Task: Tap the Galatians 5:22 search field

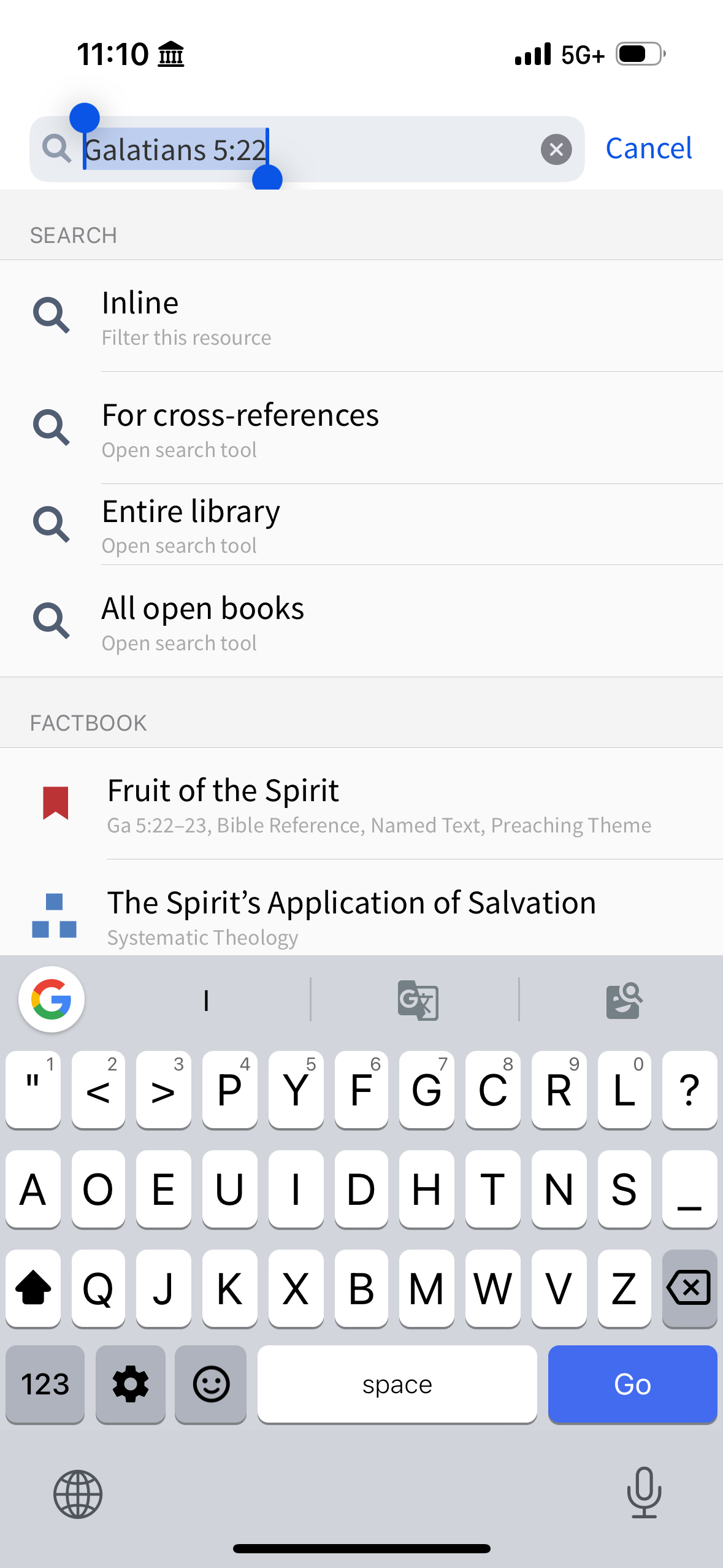Action: (x=307, y=149)
